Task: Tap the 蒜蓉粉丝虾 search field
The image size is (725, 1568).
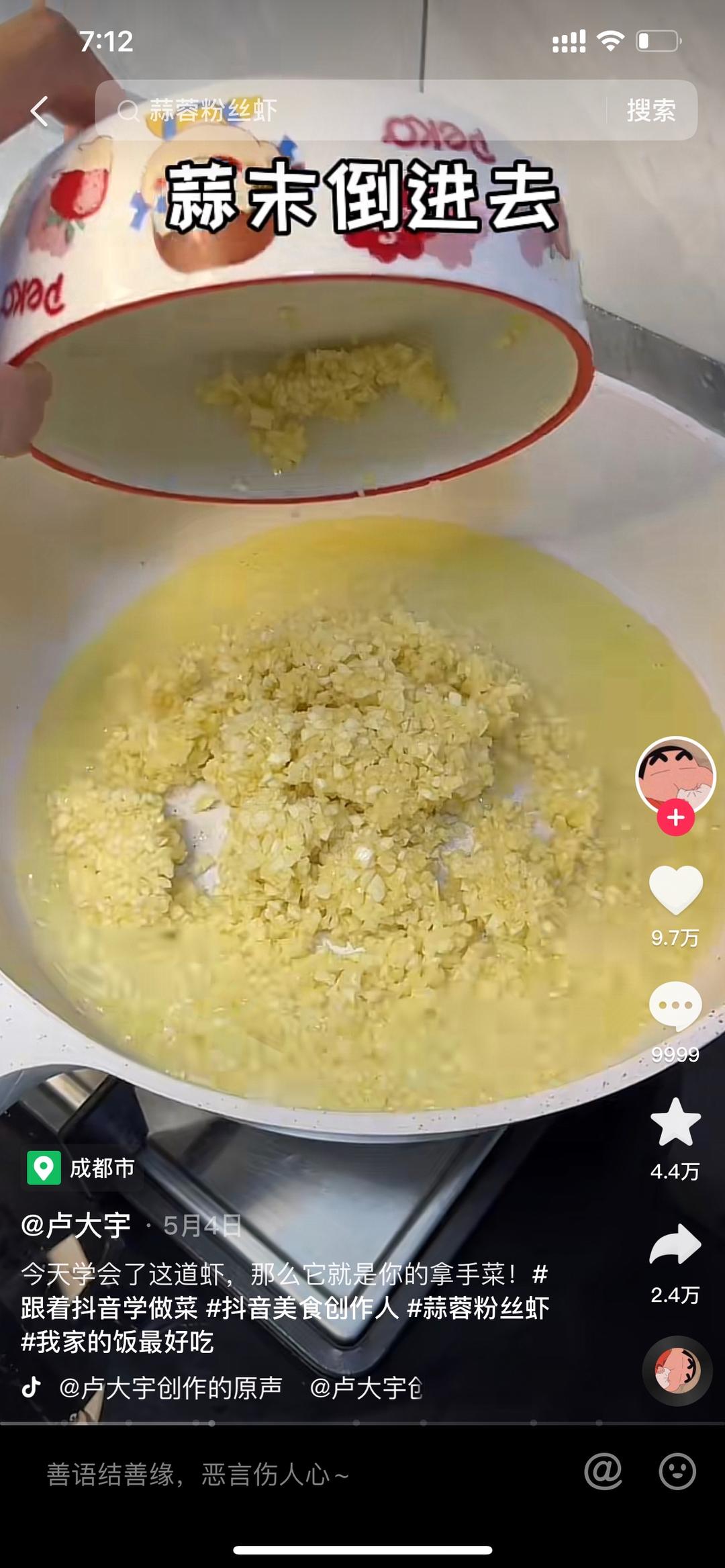Action: click(x=349, y=111)
